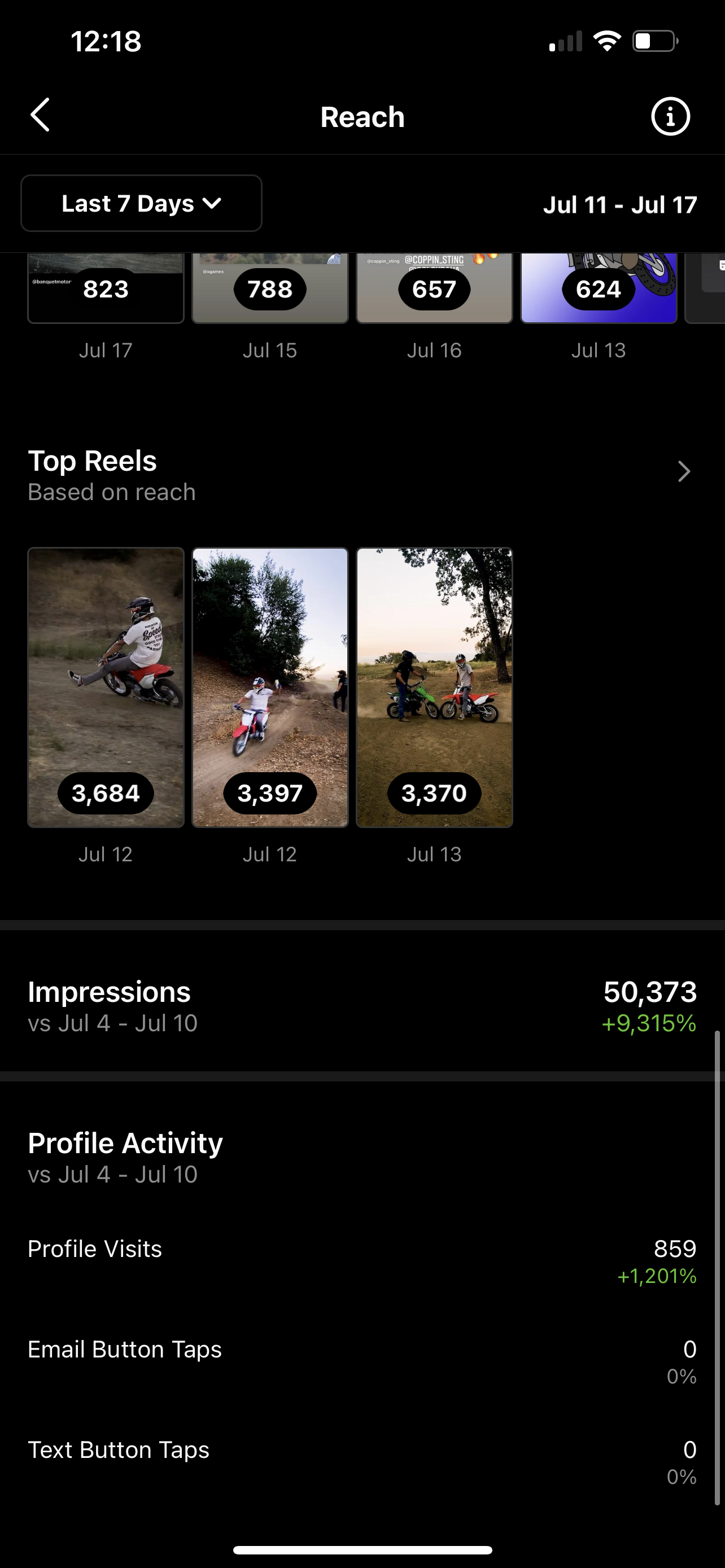This screenshot has height=1568, width=725.
Task: Open the reel with 3,397 reach
Action: click(270, 687)
